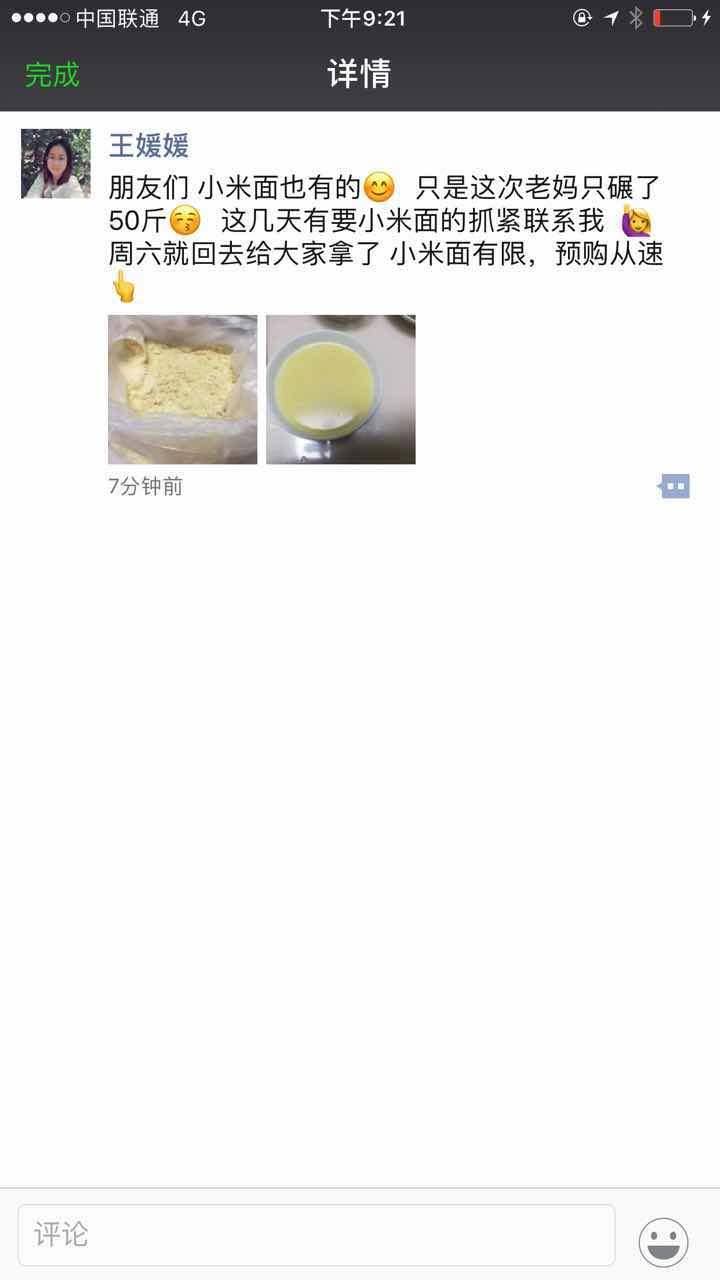The image size is (720, 1280).
Task: Open 王媛媛's profile picture
Action: click(x=56, y=163)
